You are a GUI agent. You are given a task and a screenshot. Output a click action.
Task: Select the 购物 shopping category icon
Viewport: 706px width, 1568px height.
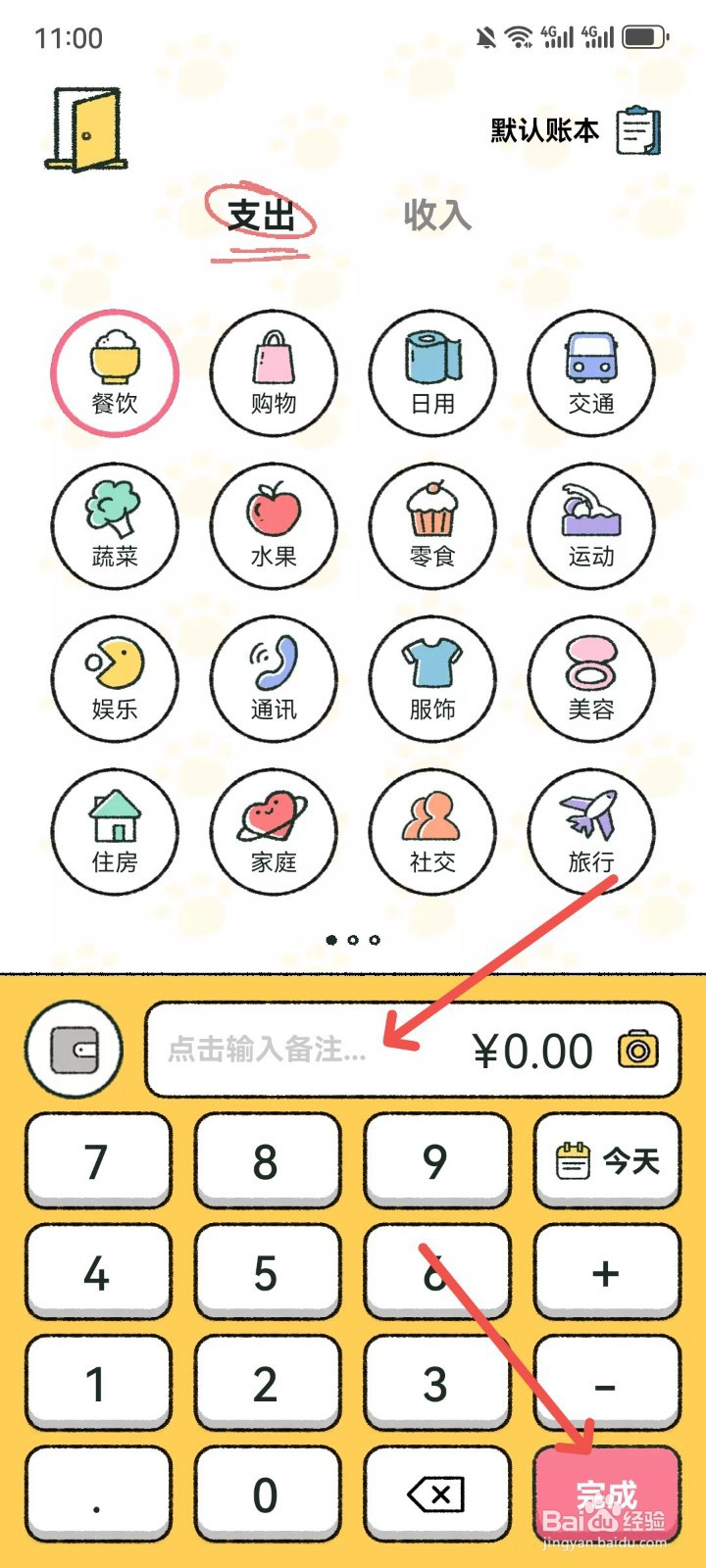[x=274, y=372]
